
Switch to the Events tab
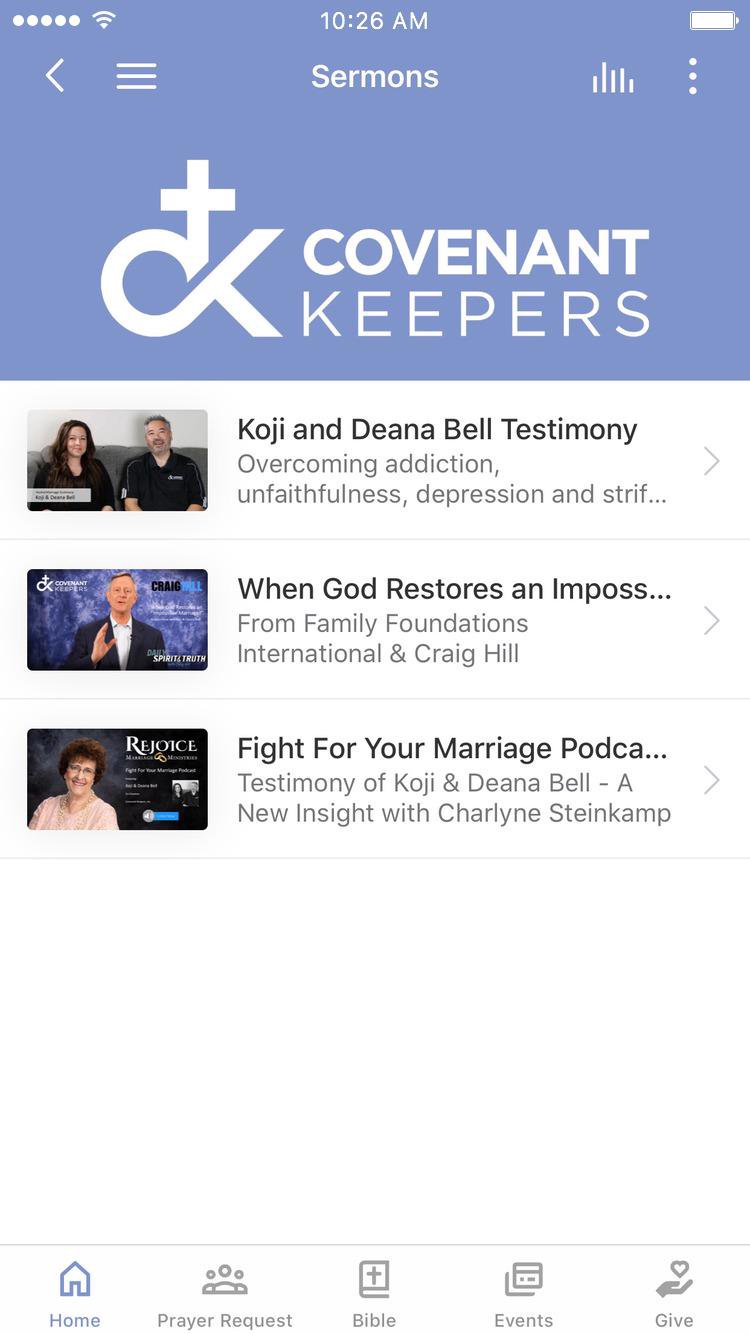click(x=523, y=1292)
